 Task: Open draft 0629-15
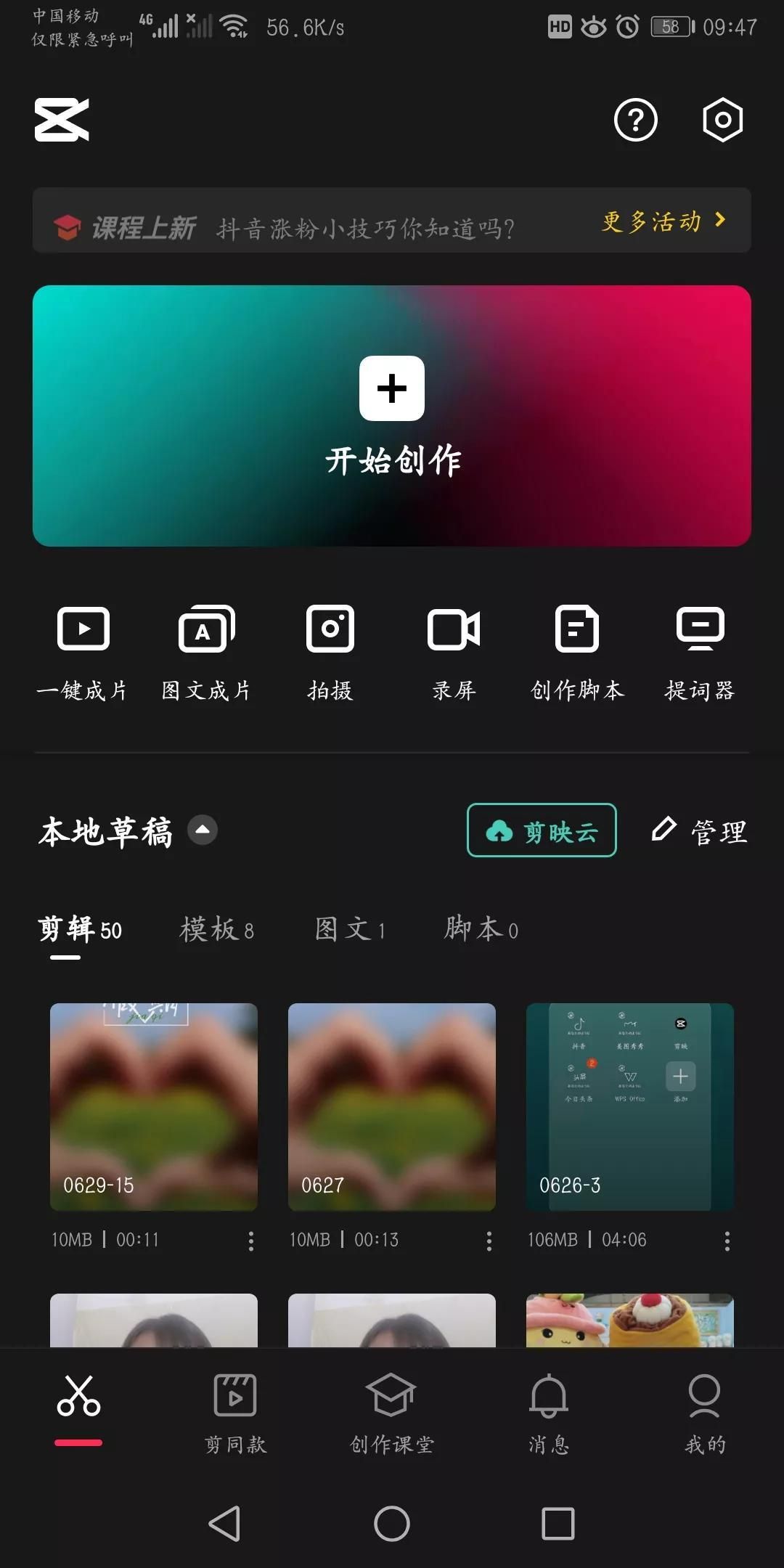point(153,1106)
